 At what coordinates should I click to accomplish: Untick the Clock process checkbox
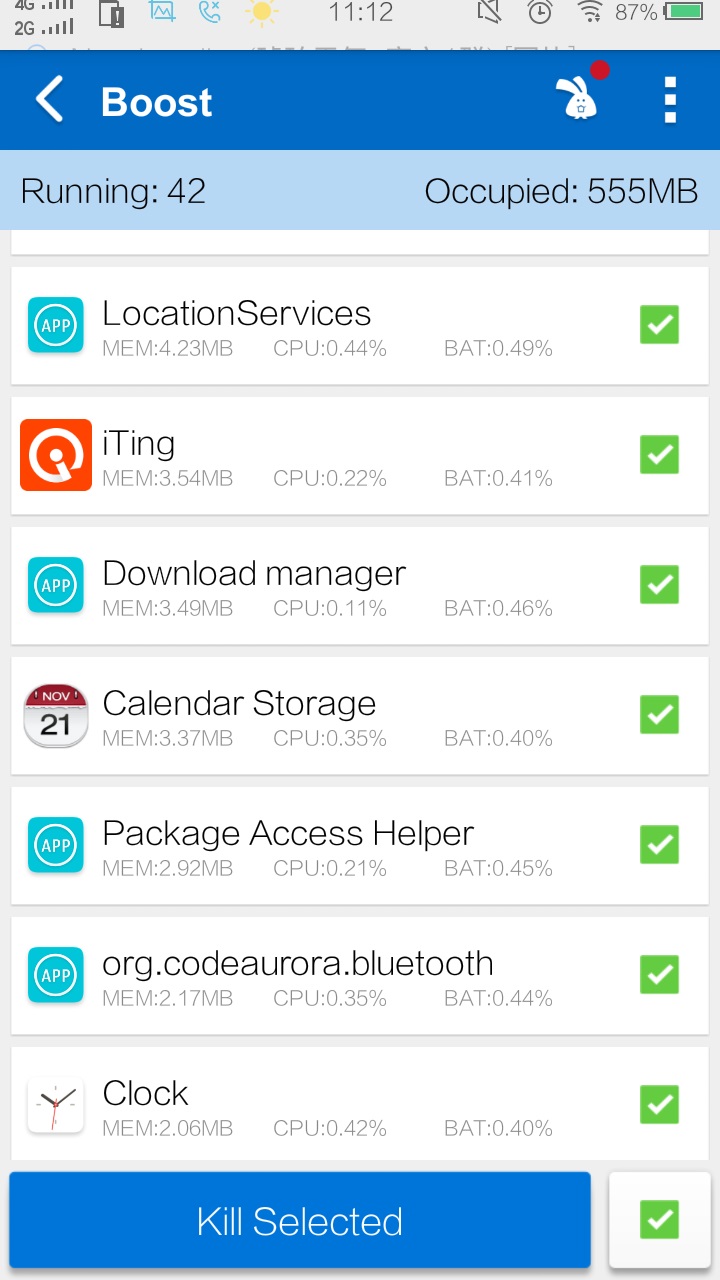tap(659, 1105)
